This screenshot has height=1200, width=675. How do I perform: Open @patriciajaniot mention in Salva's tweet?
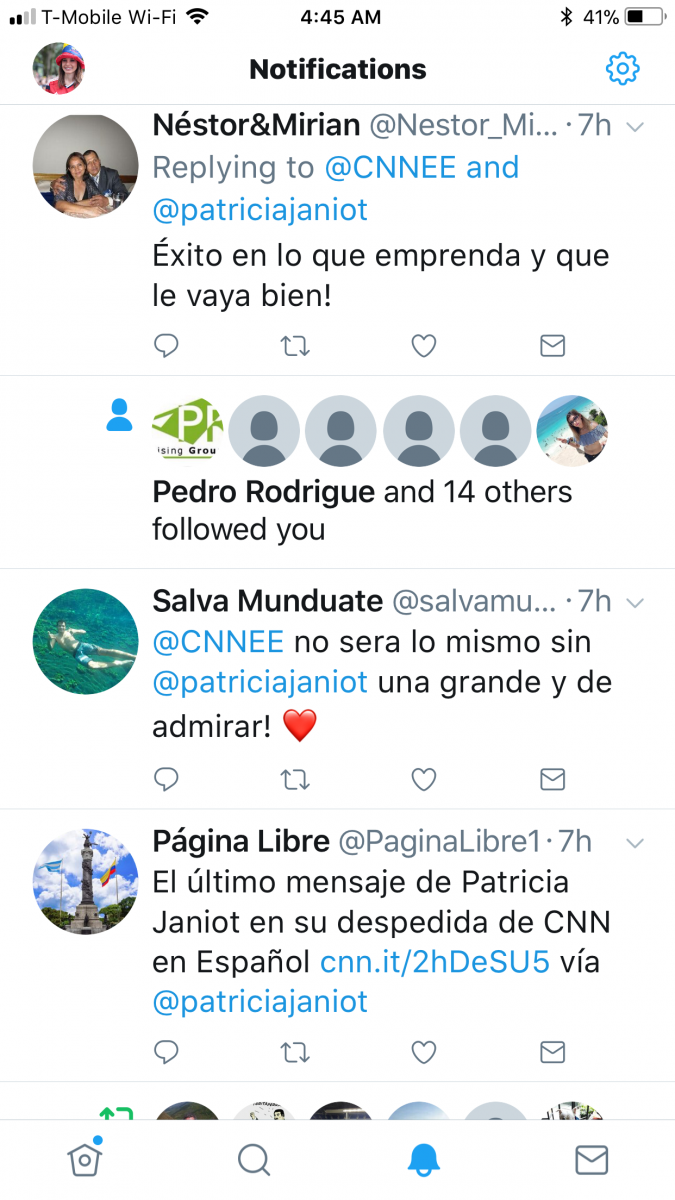(260, 683)
